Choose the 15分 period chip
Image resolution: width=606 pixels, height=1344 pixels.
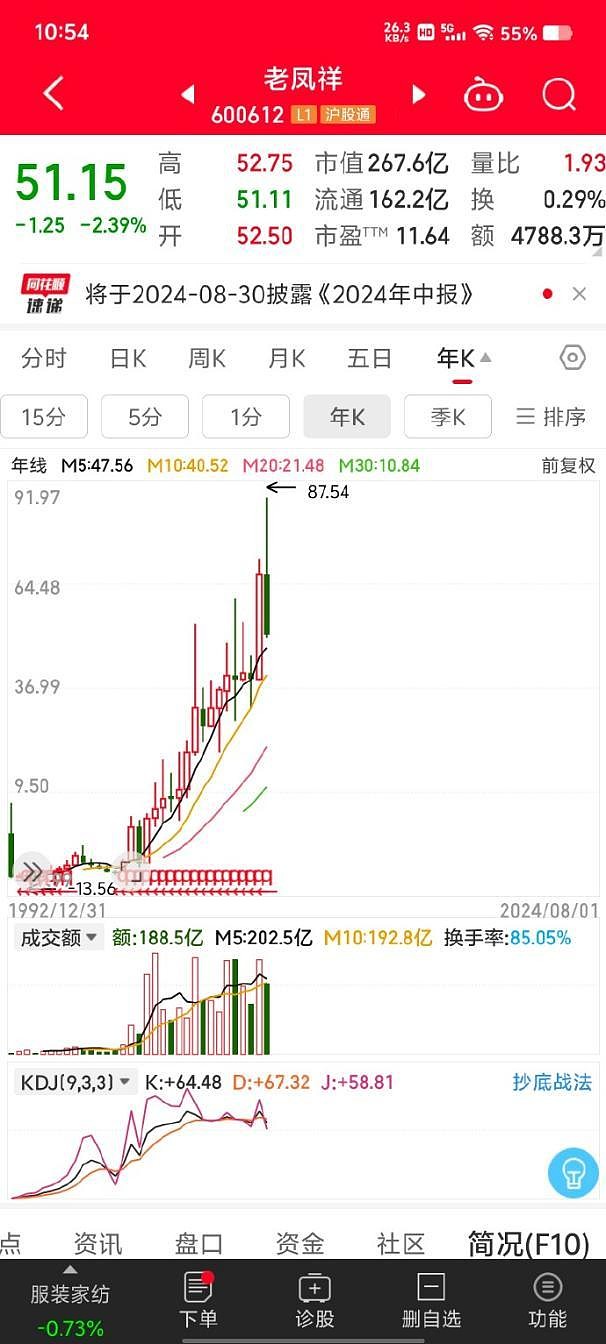pos(44,417)
